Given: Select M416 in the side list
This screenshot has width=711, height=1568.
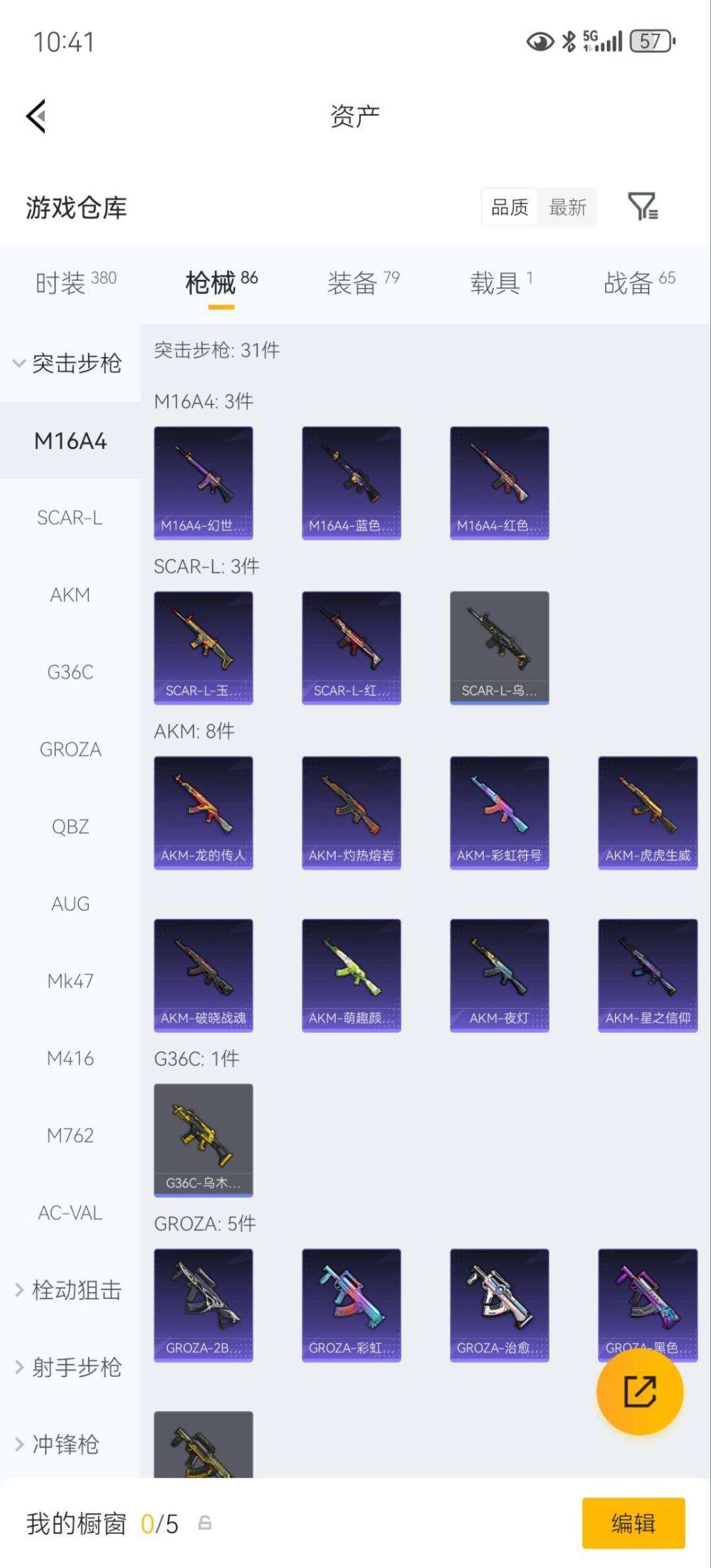Looking at the screenshot, I should point(70,1058).
